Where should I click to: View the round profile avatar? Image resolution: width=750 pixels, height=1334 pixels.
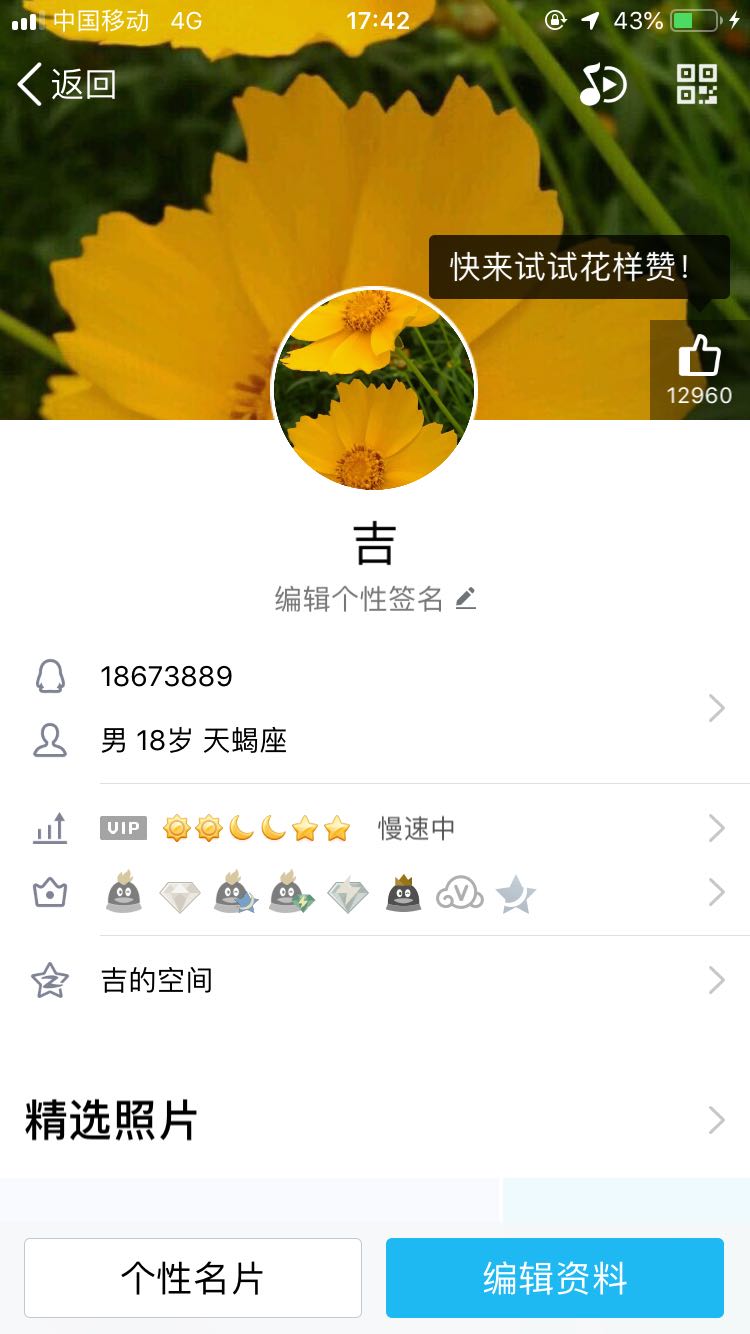[x=375, y=389]
